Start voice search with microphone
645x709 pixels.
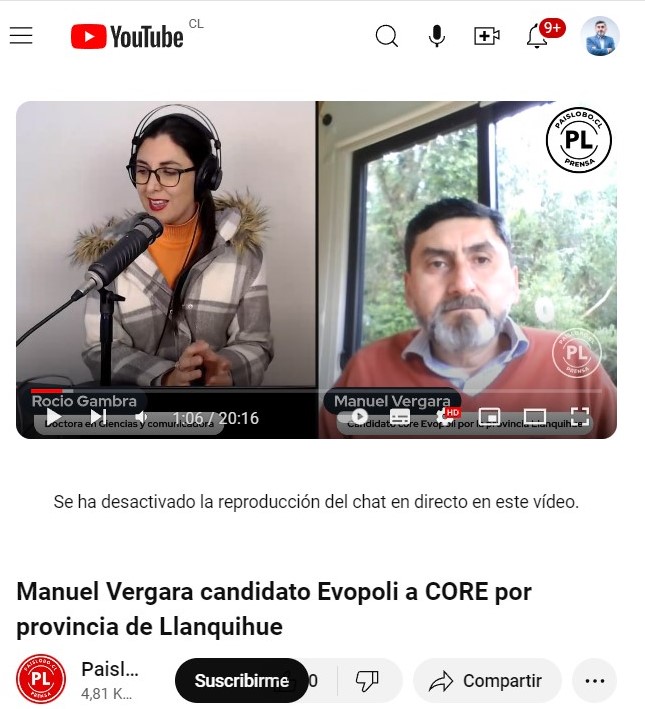pyautogui.click(x=437, y=36)
